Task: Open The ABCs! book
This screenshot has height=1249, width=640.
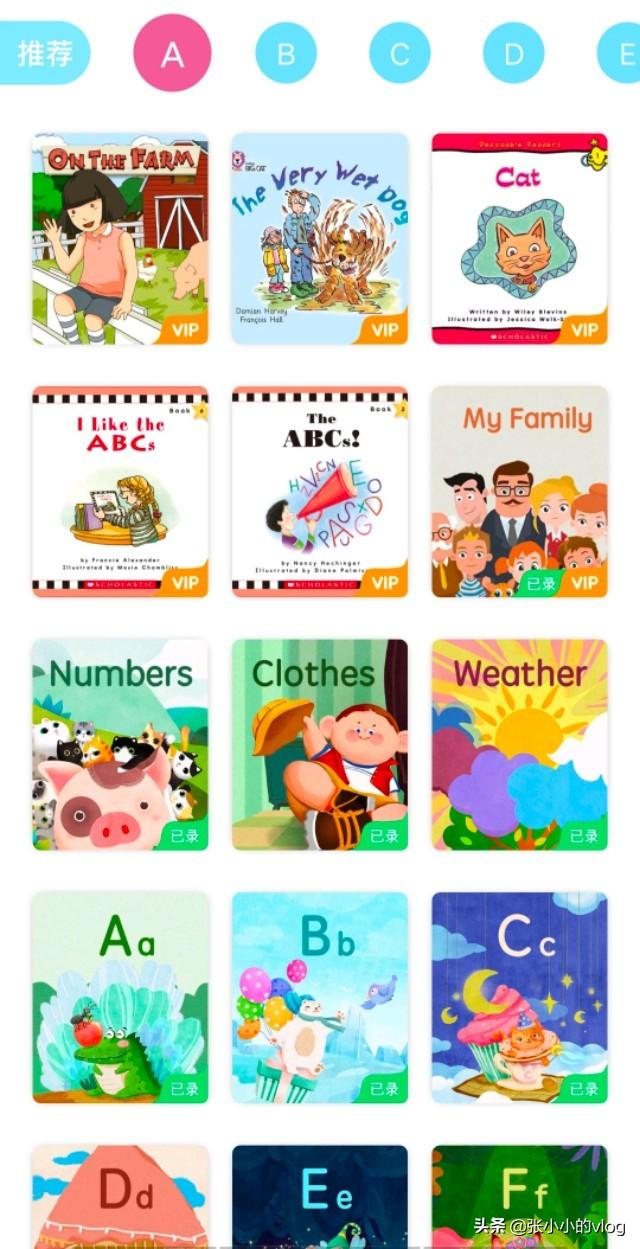Action: 320,492
